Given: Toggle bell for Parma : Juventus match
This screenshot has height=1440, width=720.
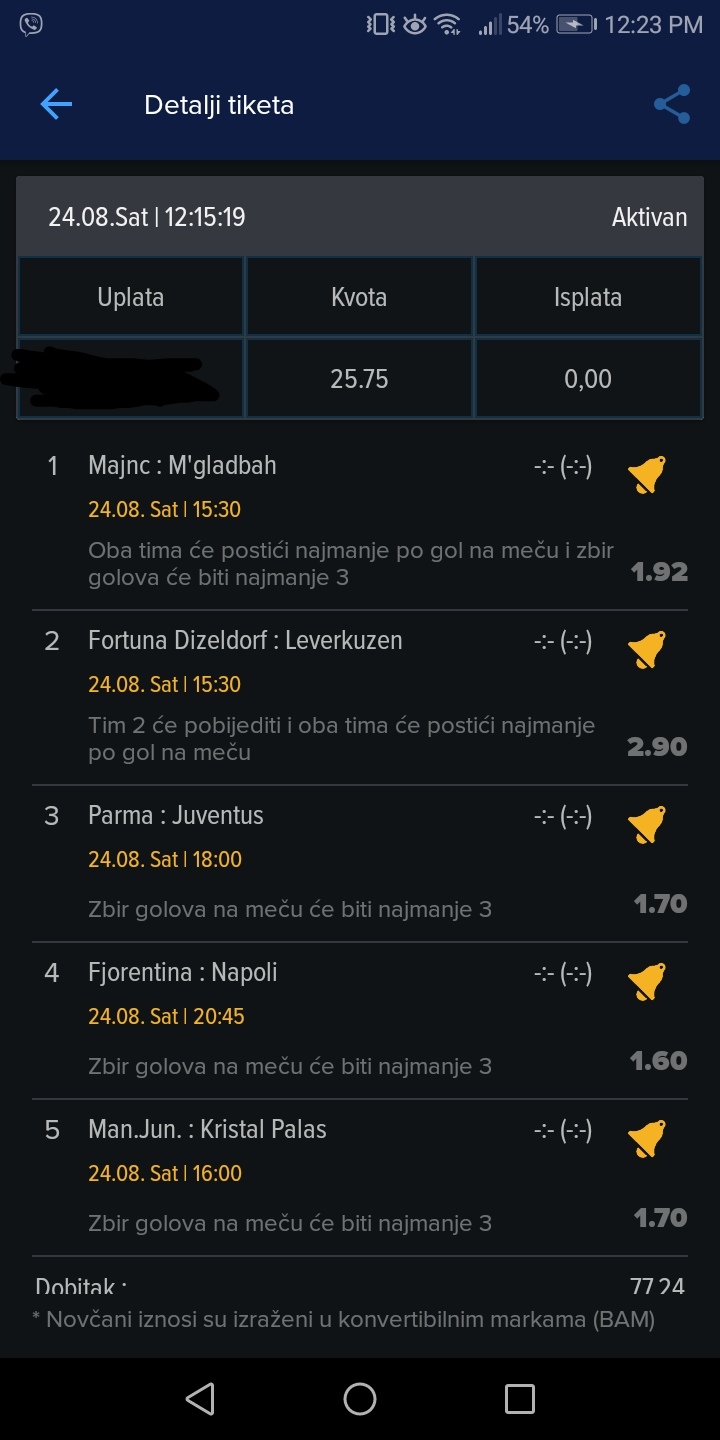Looking at the screenshot, I should (x=647, y=825).
